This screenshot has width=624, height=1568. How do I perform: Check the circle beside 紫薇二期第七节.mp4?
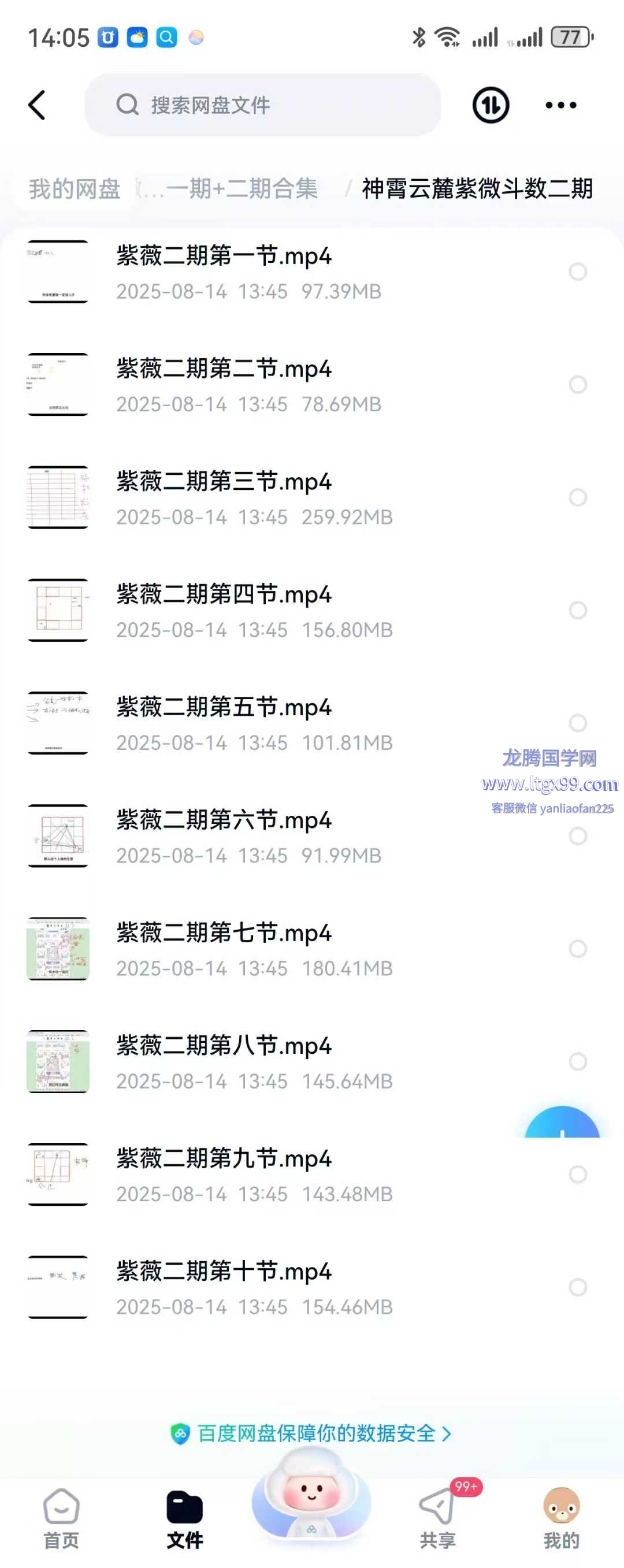577,949
